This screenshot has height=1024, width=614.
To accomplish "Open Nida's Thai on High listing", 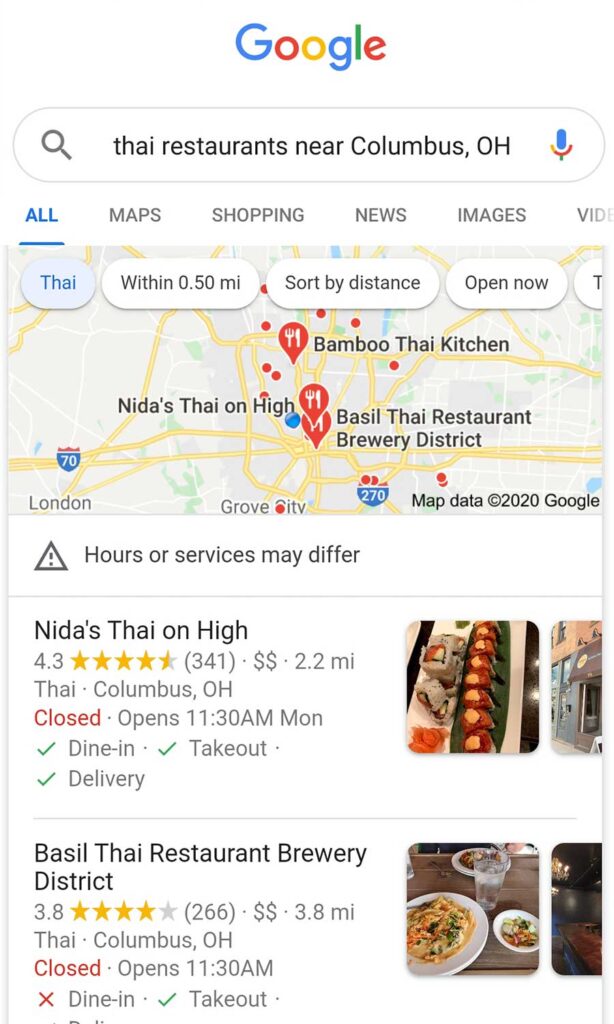I will tap(141, 631).
